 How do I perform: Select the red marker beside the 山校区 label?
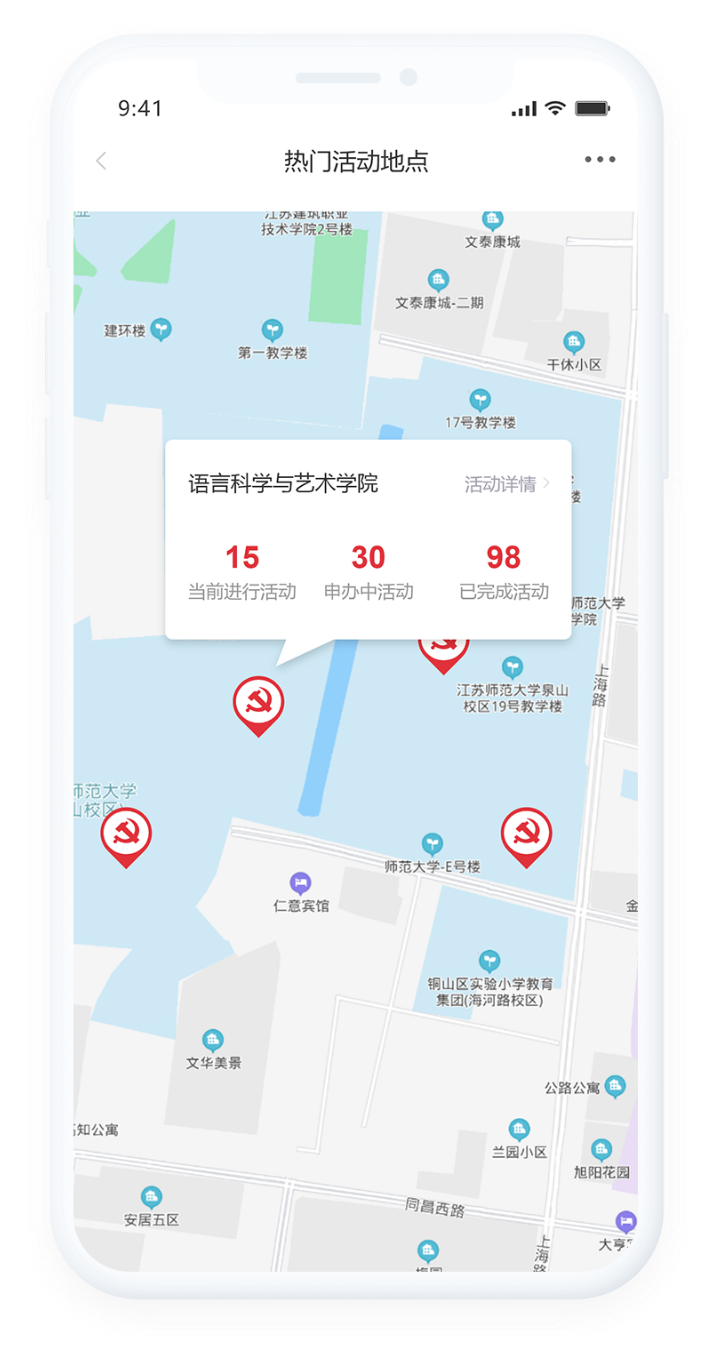[126, 834]
